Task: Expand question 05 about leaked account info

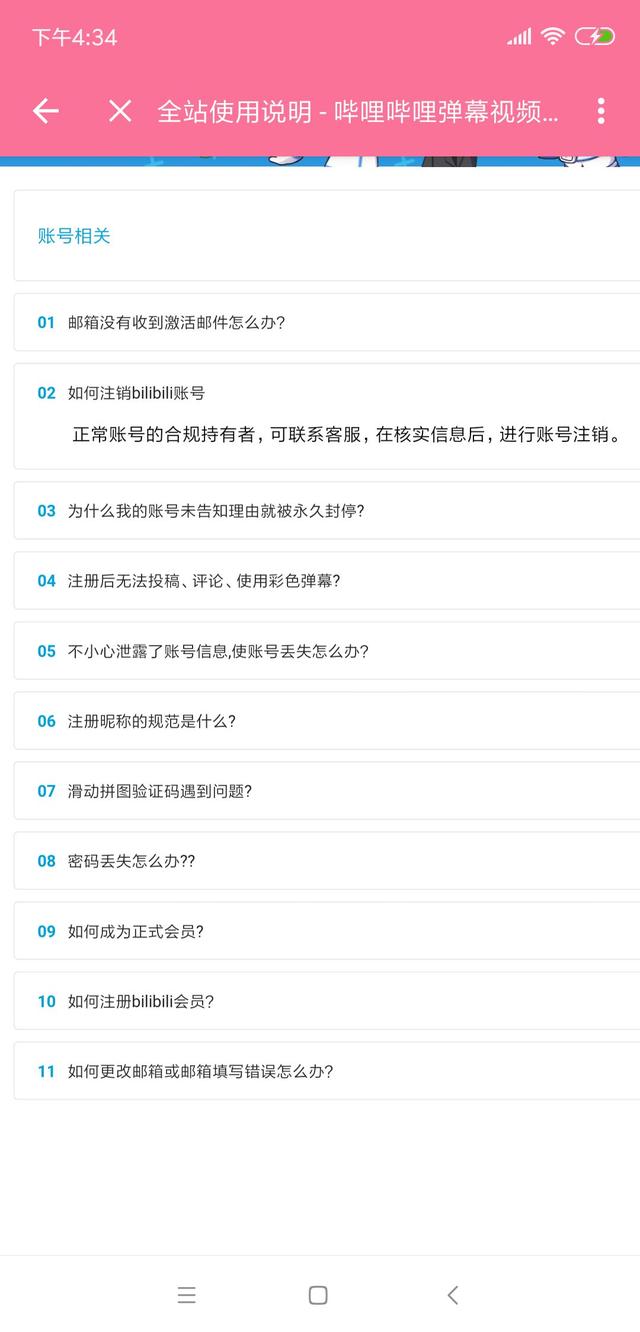Action: (218, 651)
